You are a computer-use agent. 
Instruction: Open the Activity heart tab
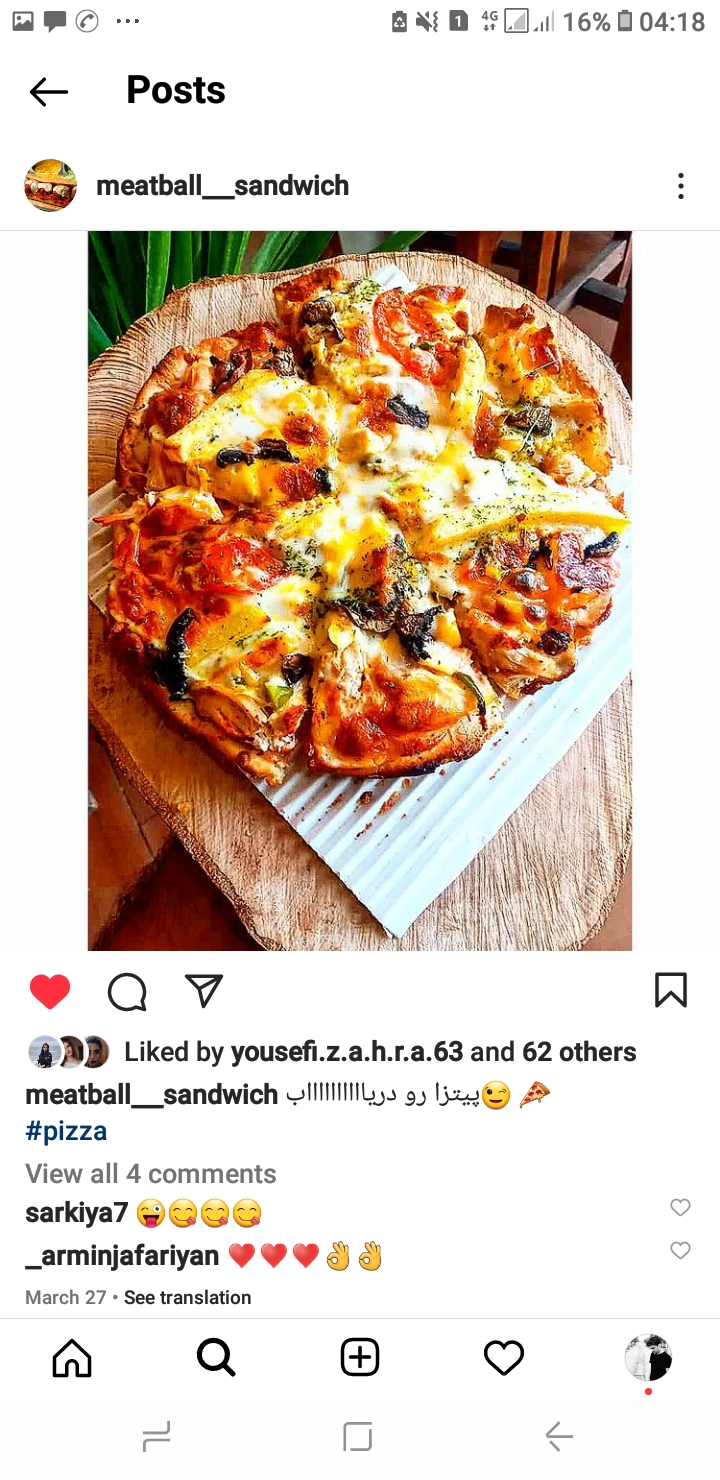504,1357
